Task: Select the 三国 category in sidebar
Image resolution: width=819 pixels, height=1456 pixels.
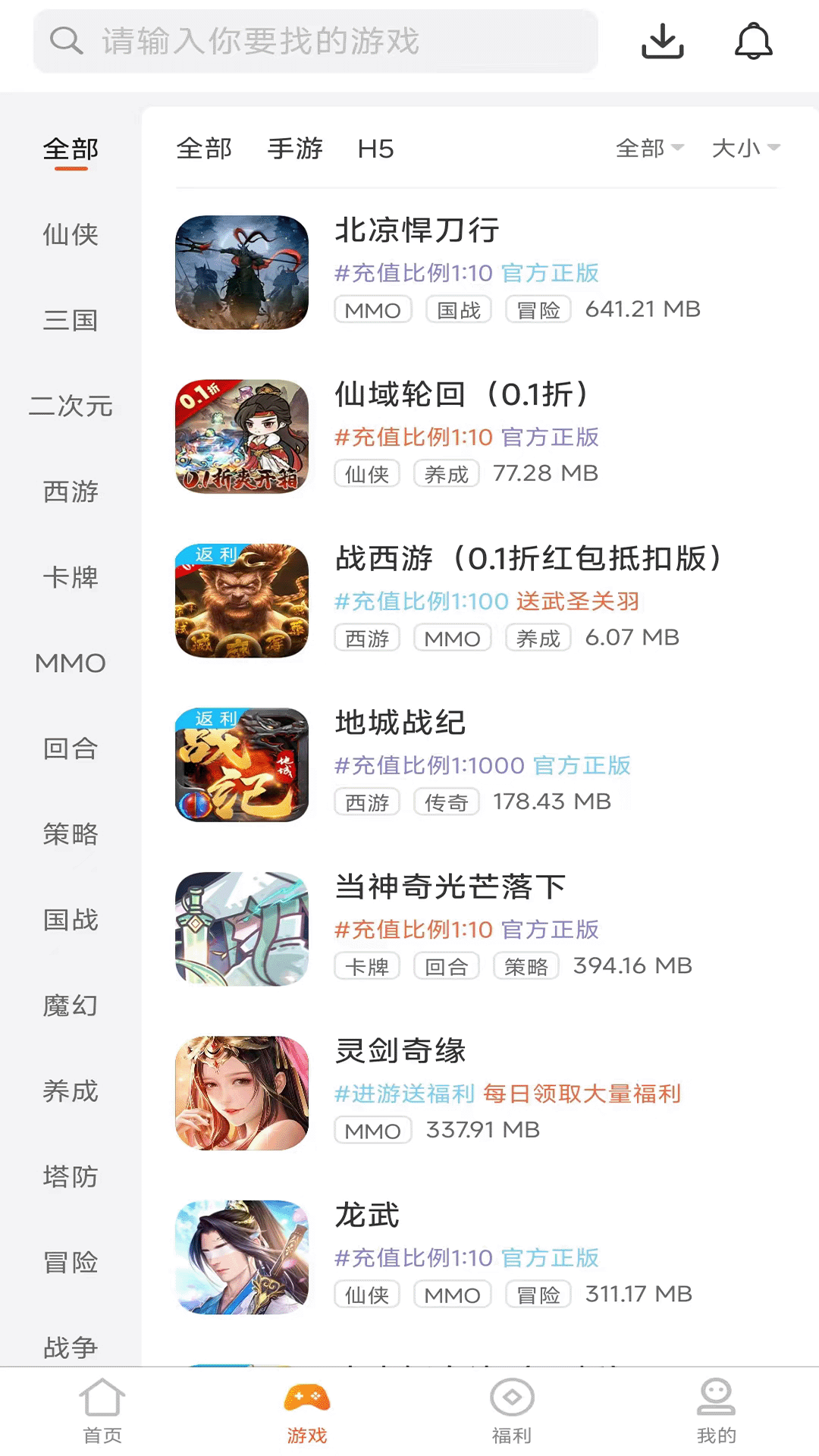Action: pyautogui.click(x=71, y=320)
